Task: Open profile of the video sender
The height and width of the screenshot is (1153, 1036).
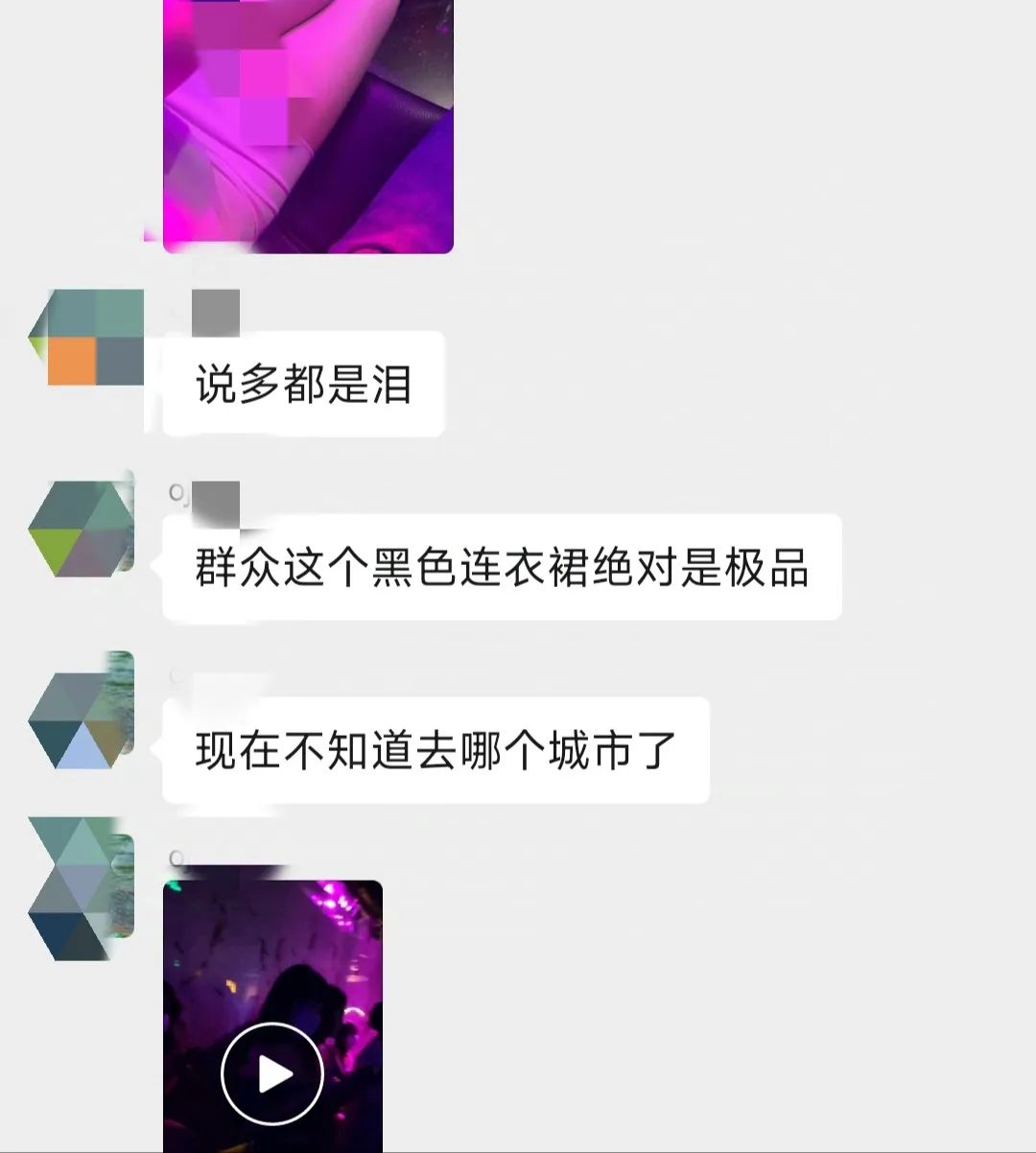Action: 81,888
